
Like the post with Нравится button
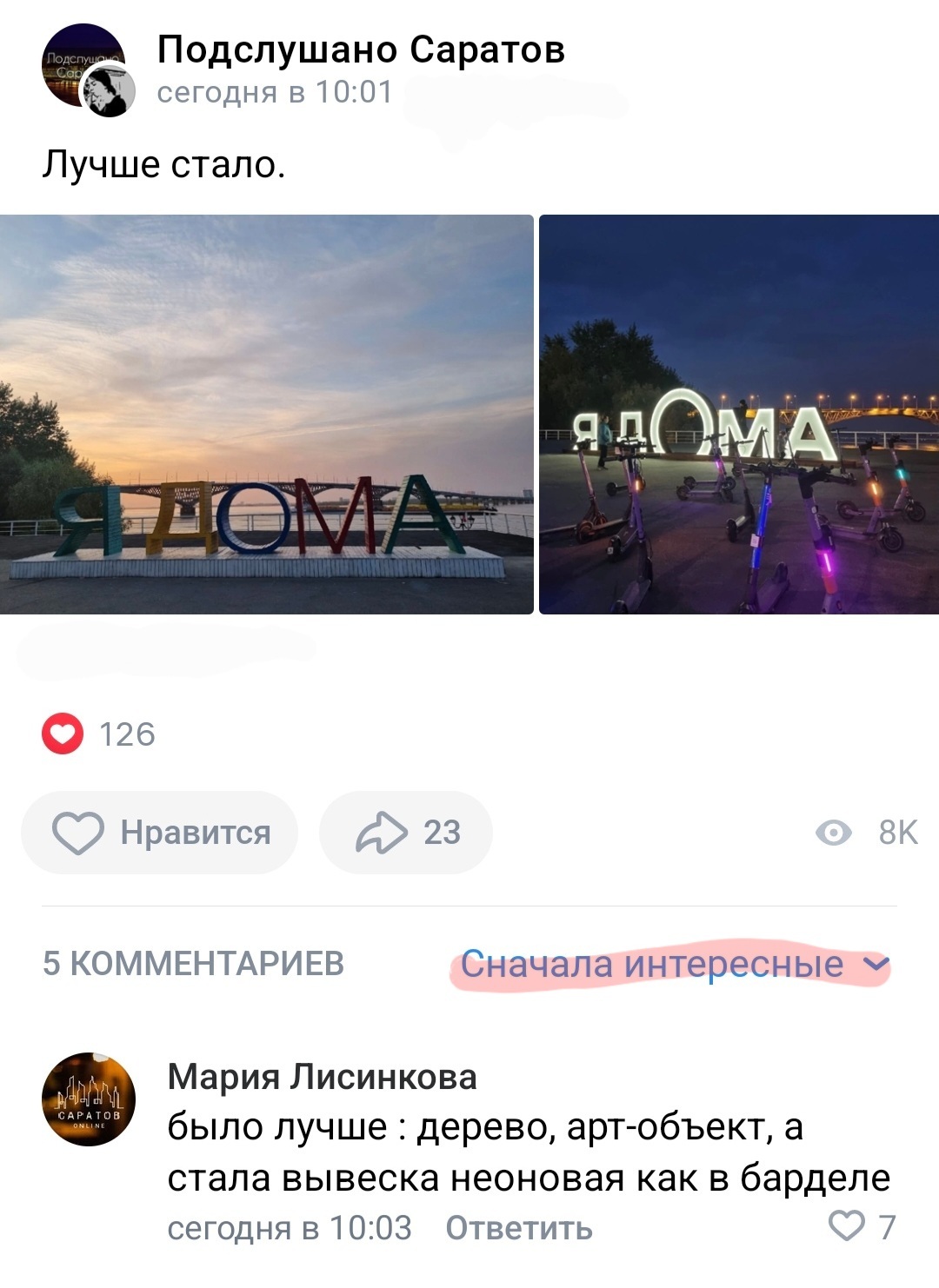(x=160, y=832)
